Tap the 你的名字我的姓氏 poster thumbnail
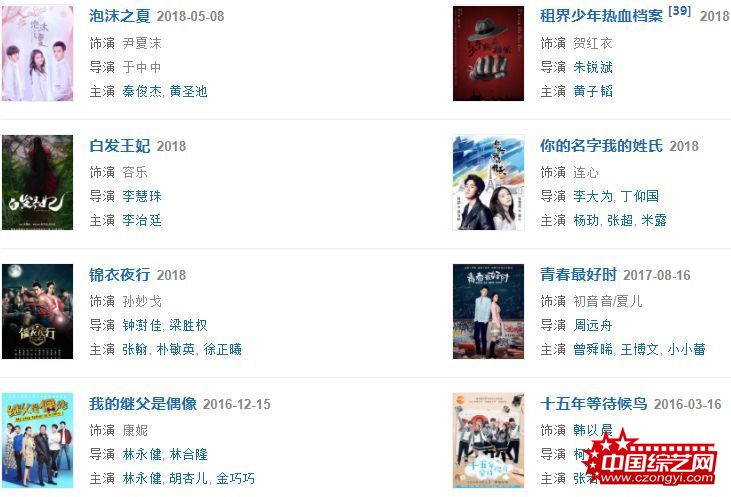 (488, 183)
